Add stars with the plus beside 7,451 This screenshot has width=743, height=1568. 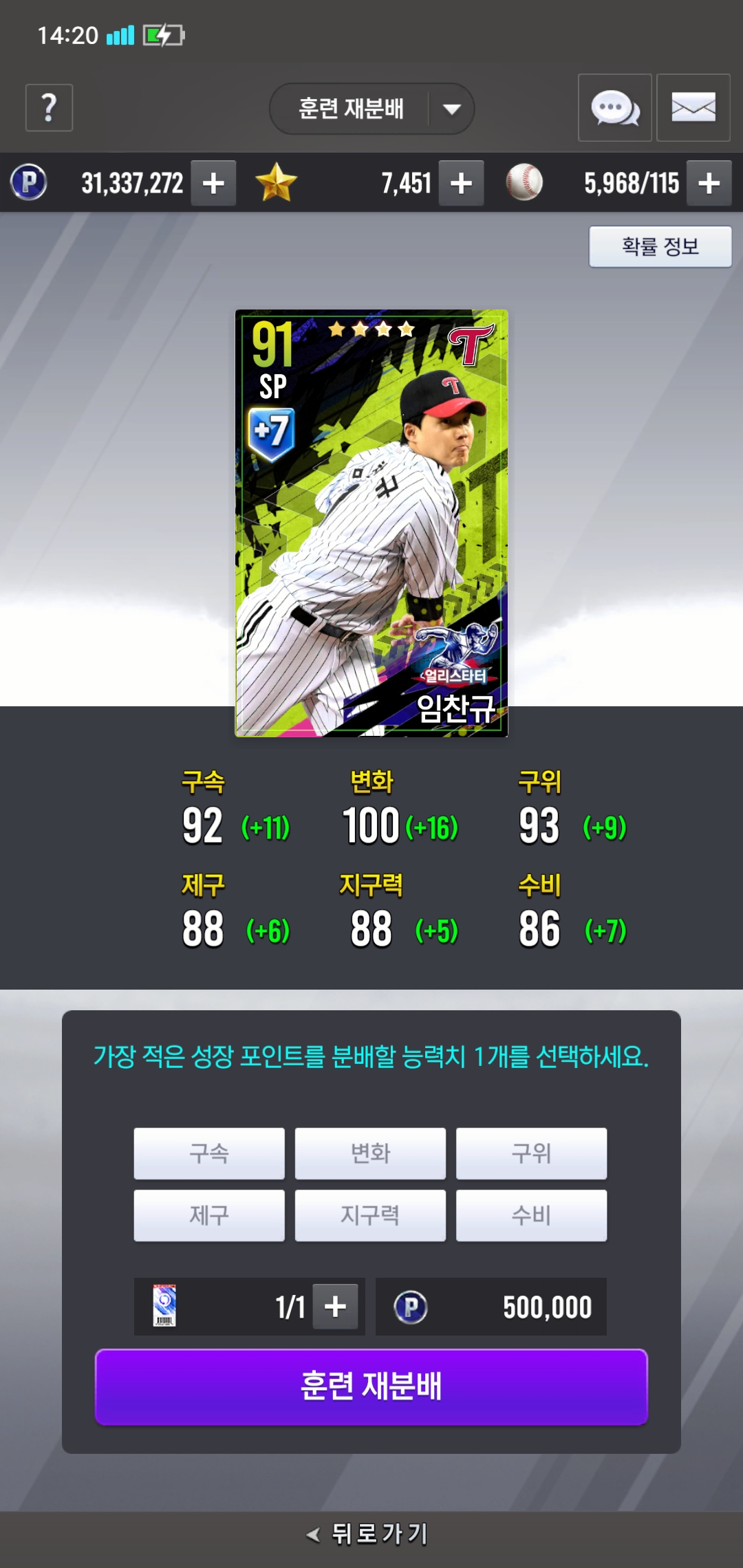pos(461,183)
